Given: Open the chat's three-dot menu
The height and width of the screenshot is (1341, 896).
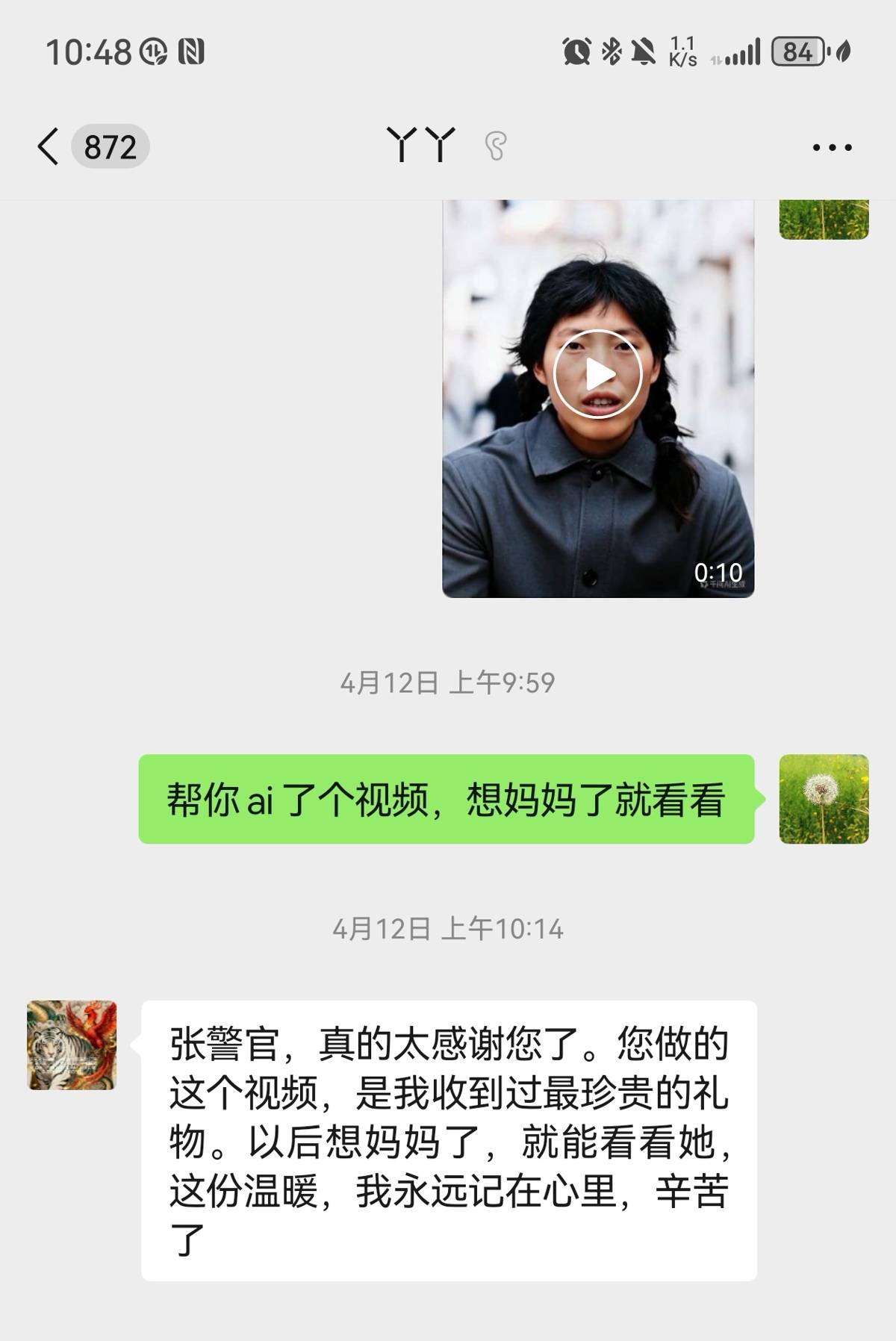Looking at the screenshot, I should [x=832, y=147].
